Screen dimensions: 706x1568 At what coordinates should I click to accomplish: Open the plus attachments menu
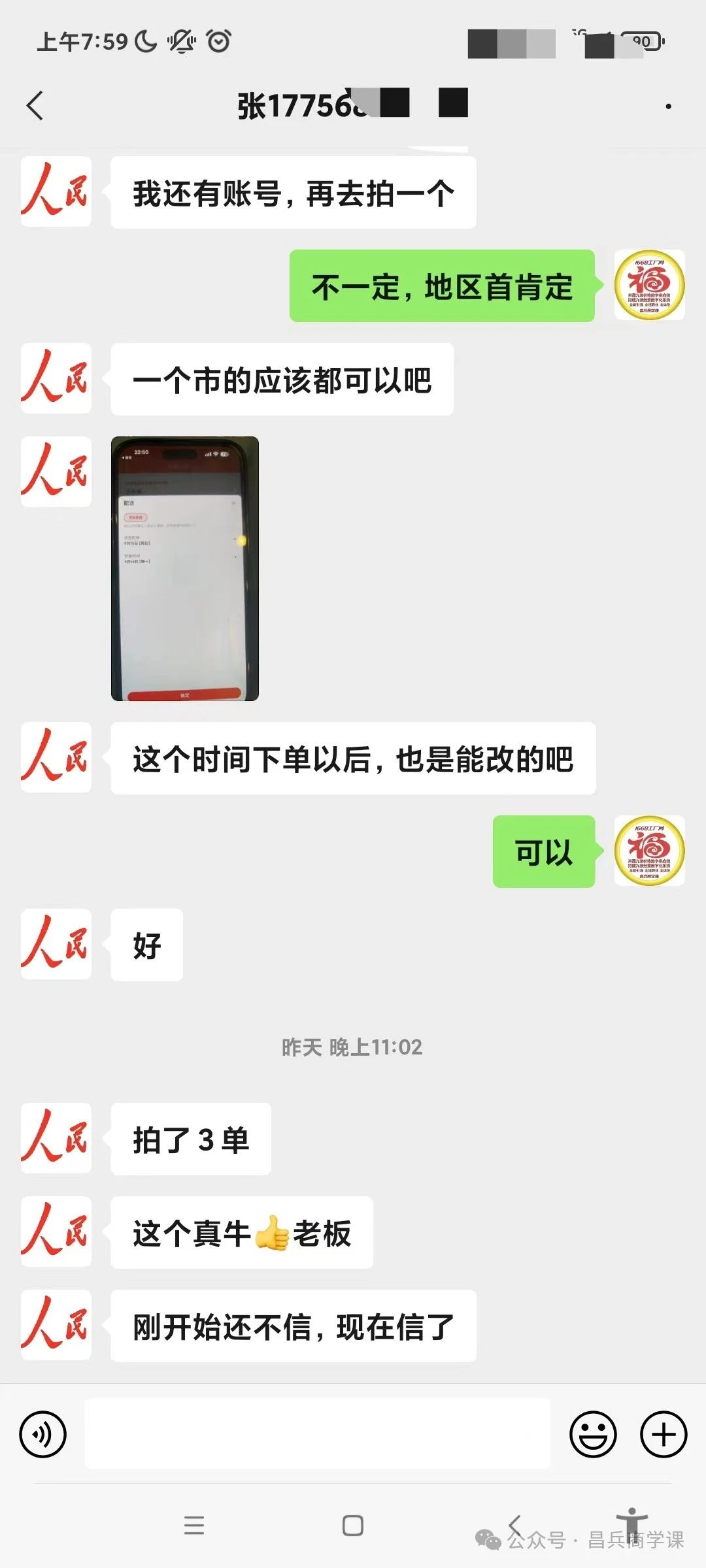pos(664,1434)
